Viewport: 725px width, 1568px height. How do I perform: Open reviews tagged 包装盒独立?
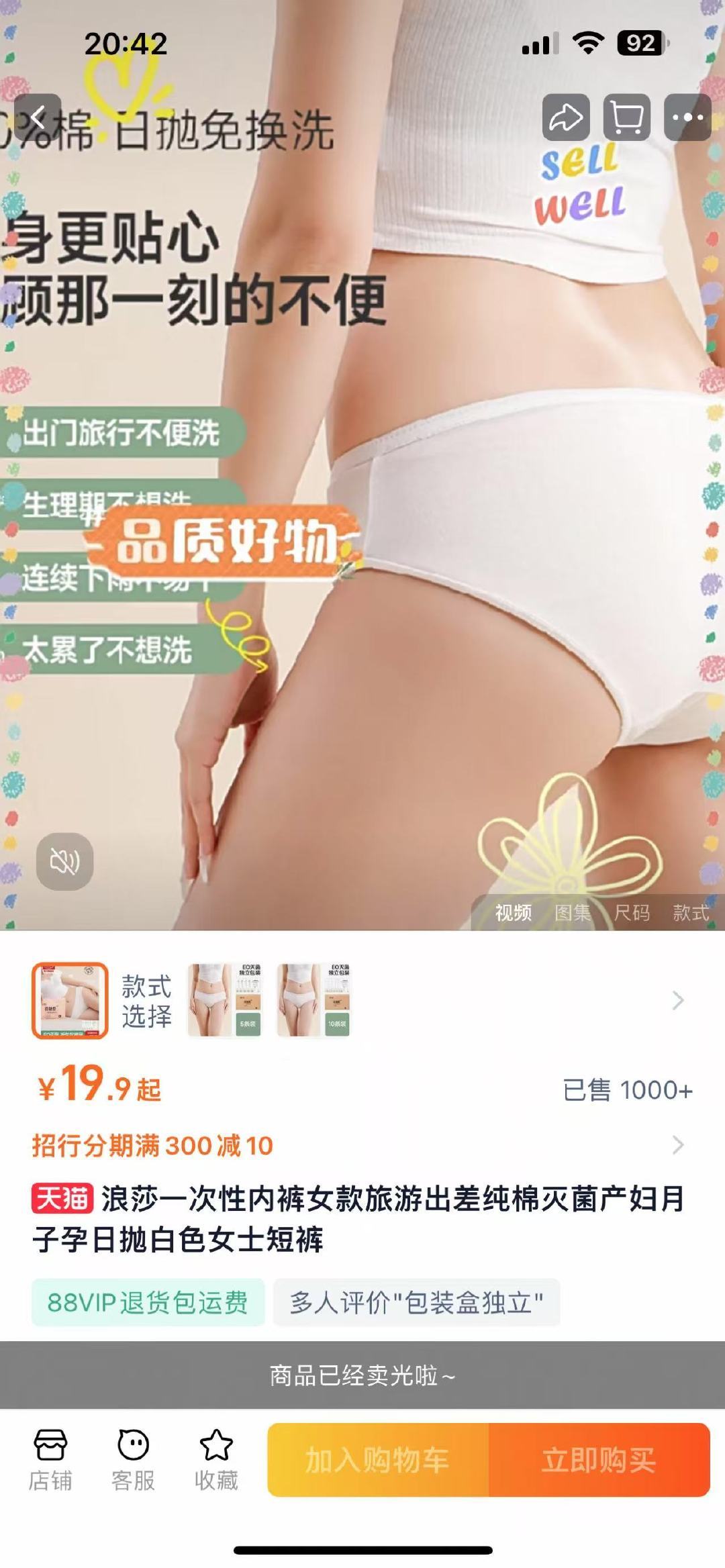(416, 1302)
